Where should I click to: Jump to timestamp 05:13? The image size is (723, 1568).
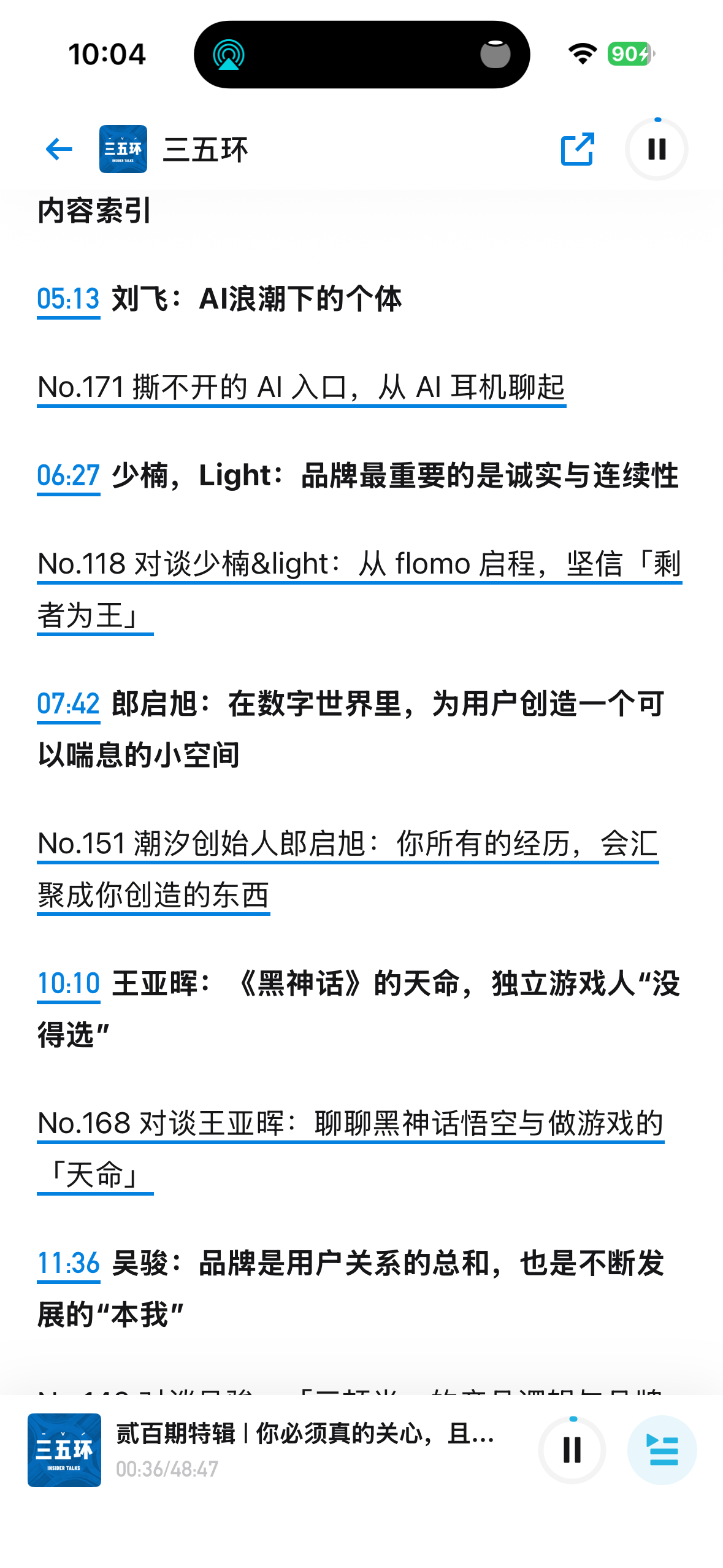click(x=68, y=299)
